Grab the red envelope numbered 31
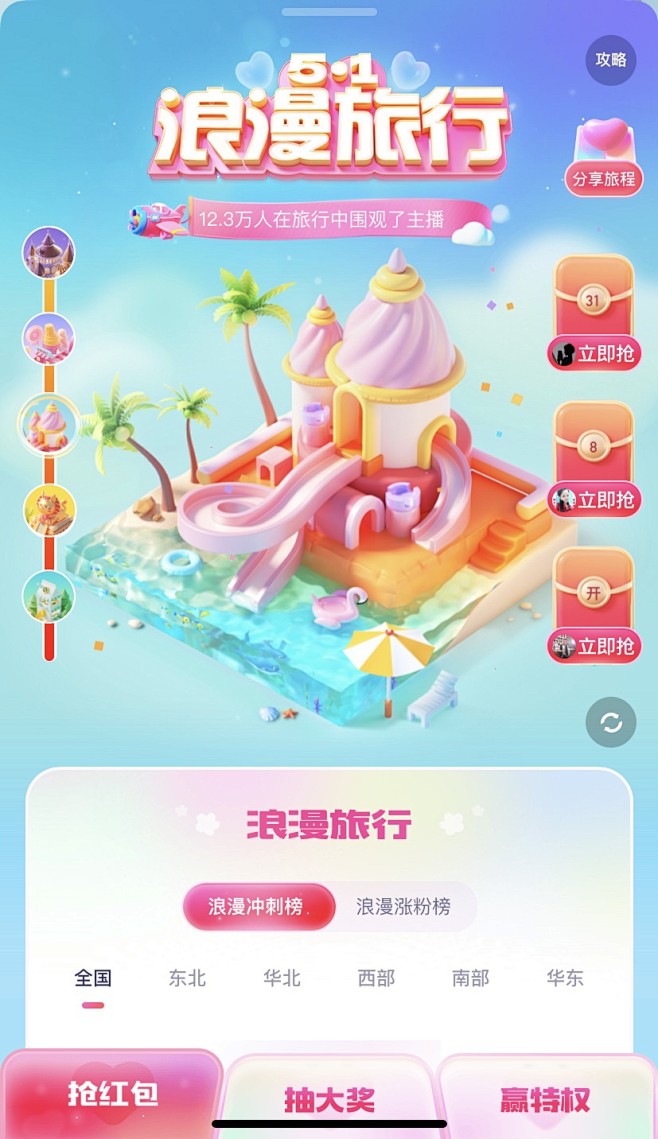 pyautogui.click(x=594, y=313)
